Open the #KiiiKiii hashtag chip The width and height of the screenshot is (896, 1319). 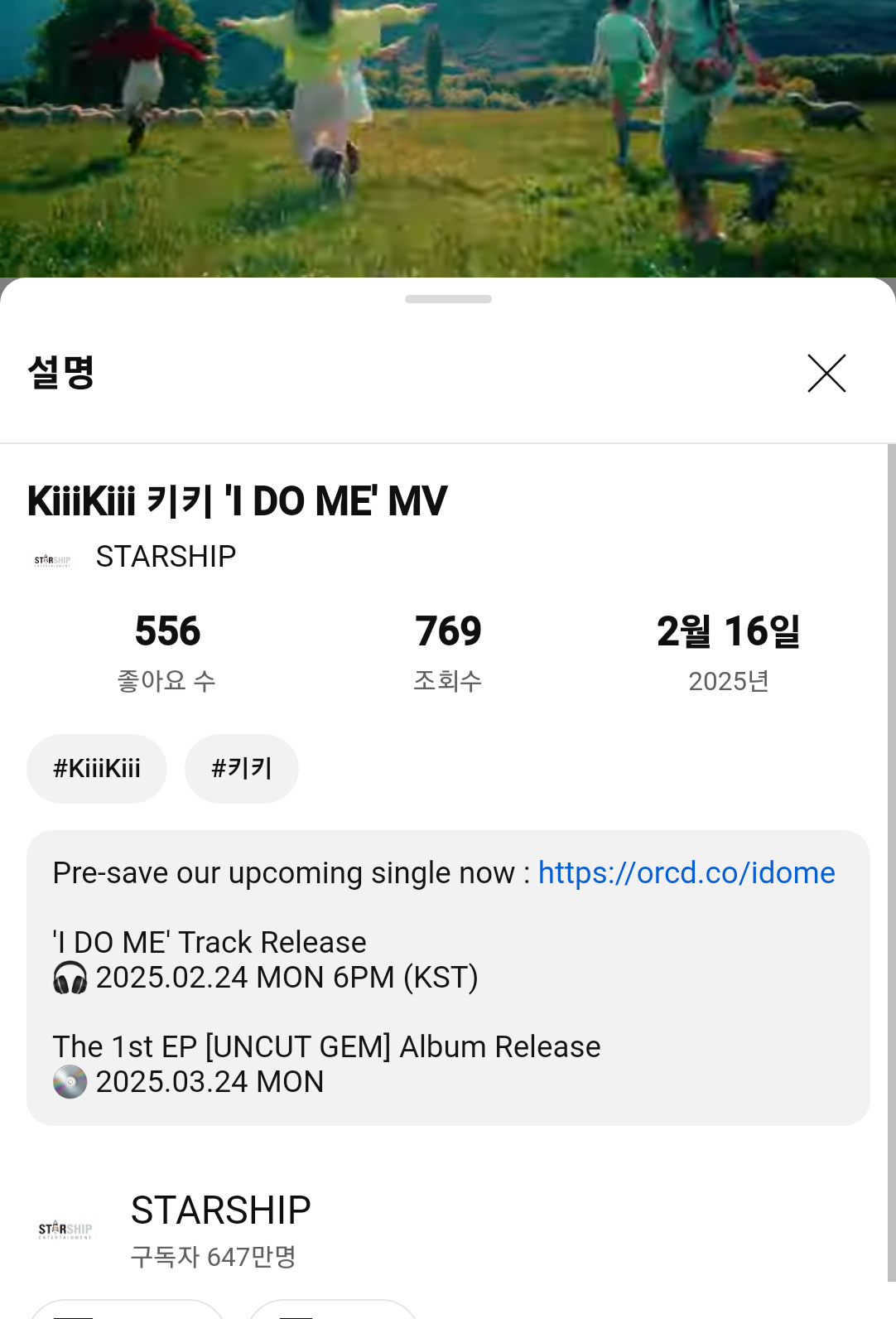coord(97,769)
